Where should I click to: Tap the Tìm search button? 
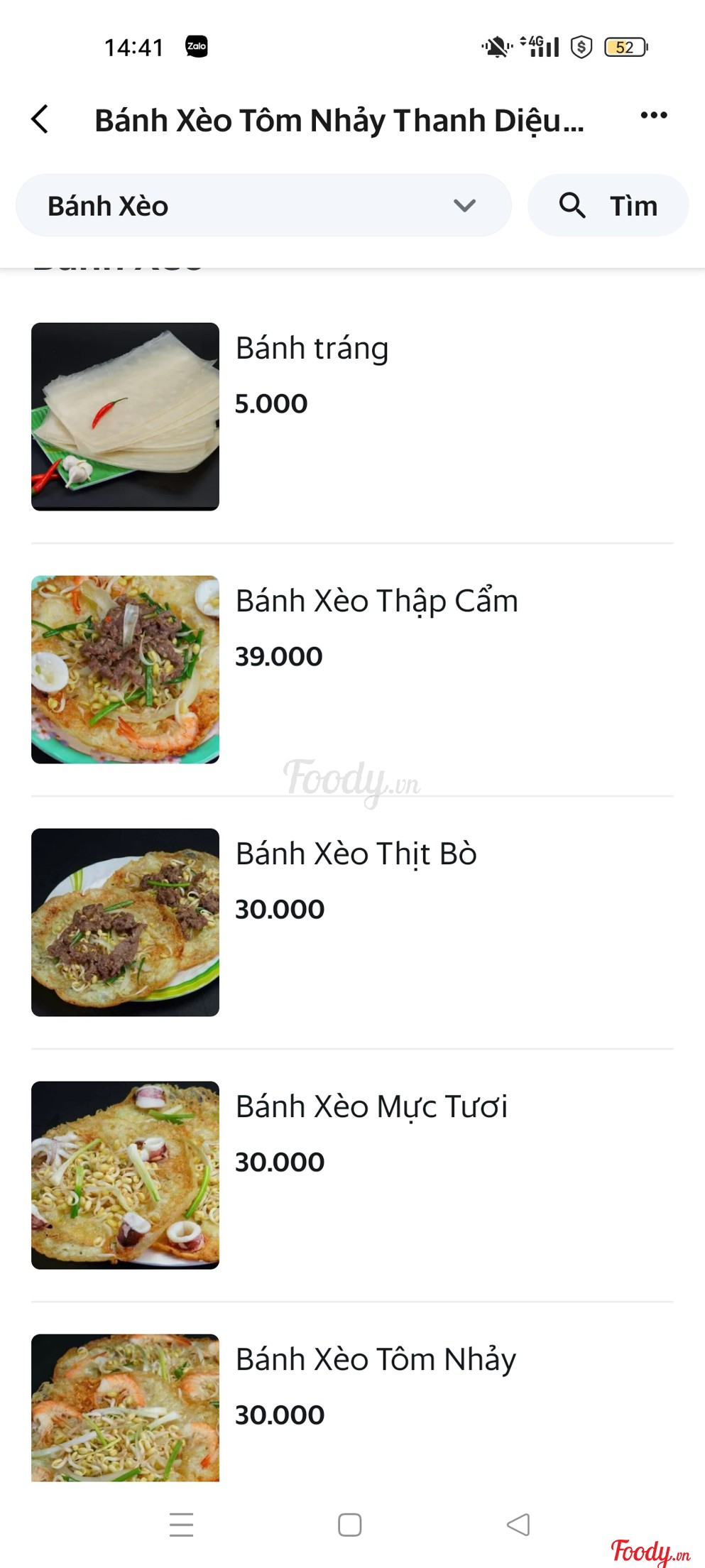coord(608,206)
